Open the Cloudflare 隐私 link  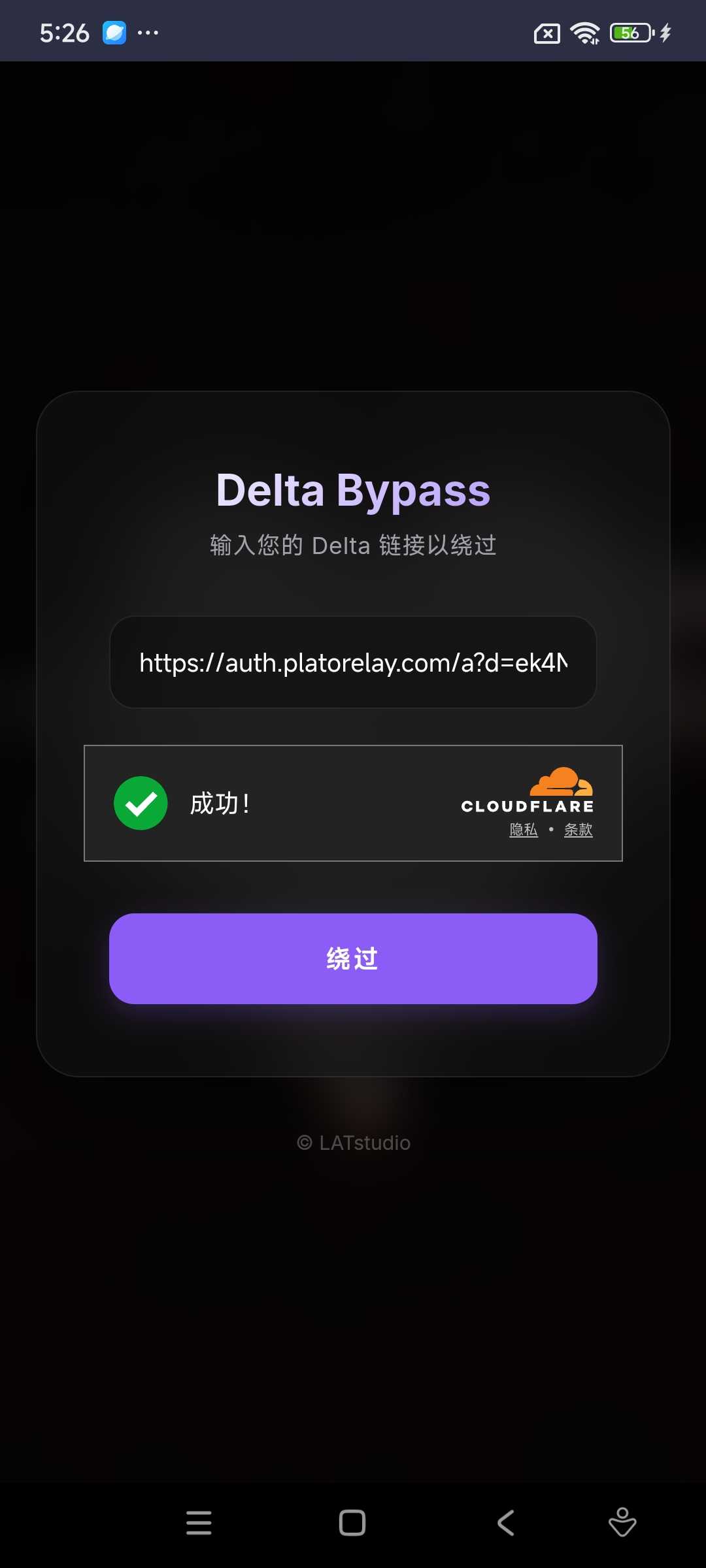pyautogui.click(x=523, y=830)
